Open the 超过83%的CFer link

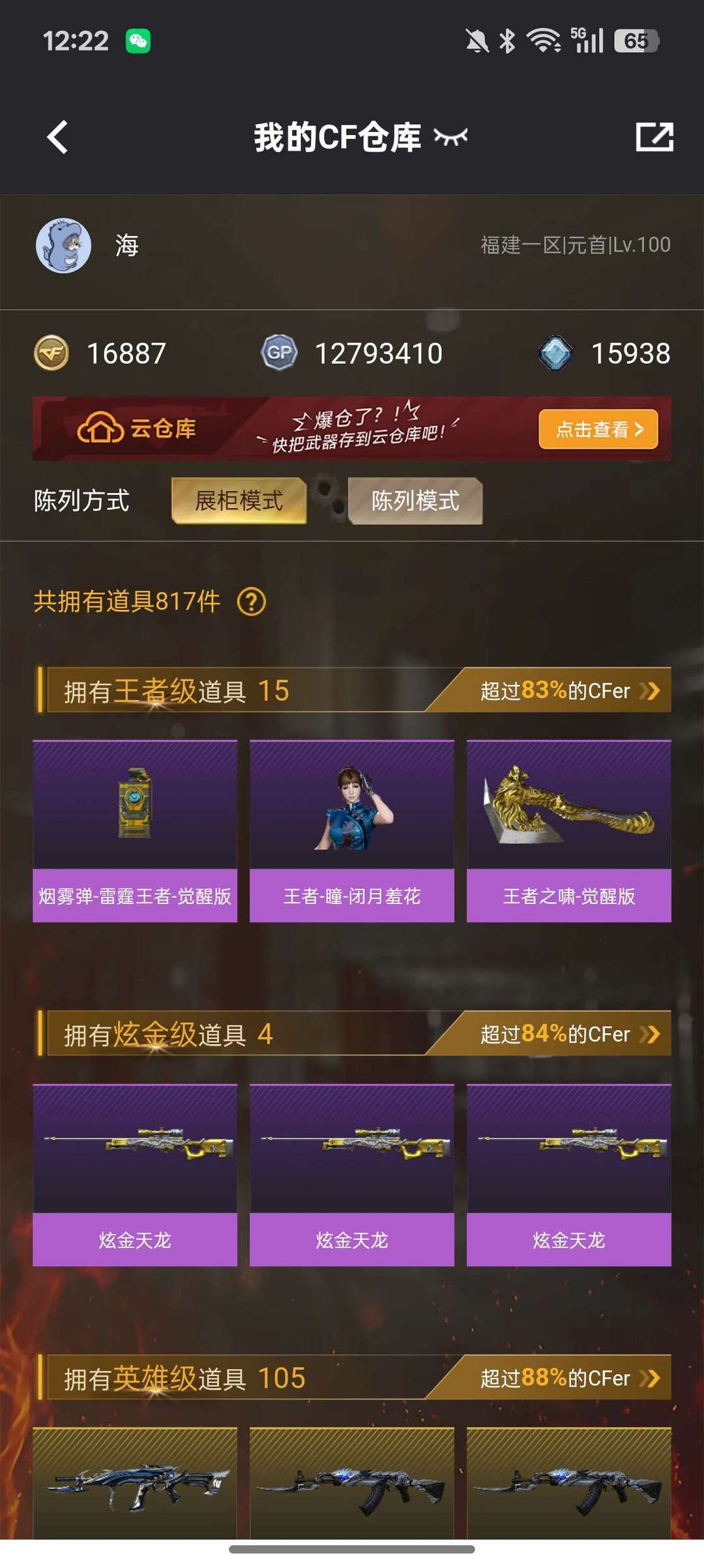click(x=557, y=691)
